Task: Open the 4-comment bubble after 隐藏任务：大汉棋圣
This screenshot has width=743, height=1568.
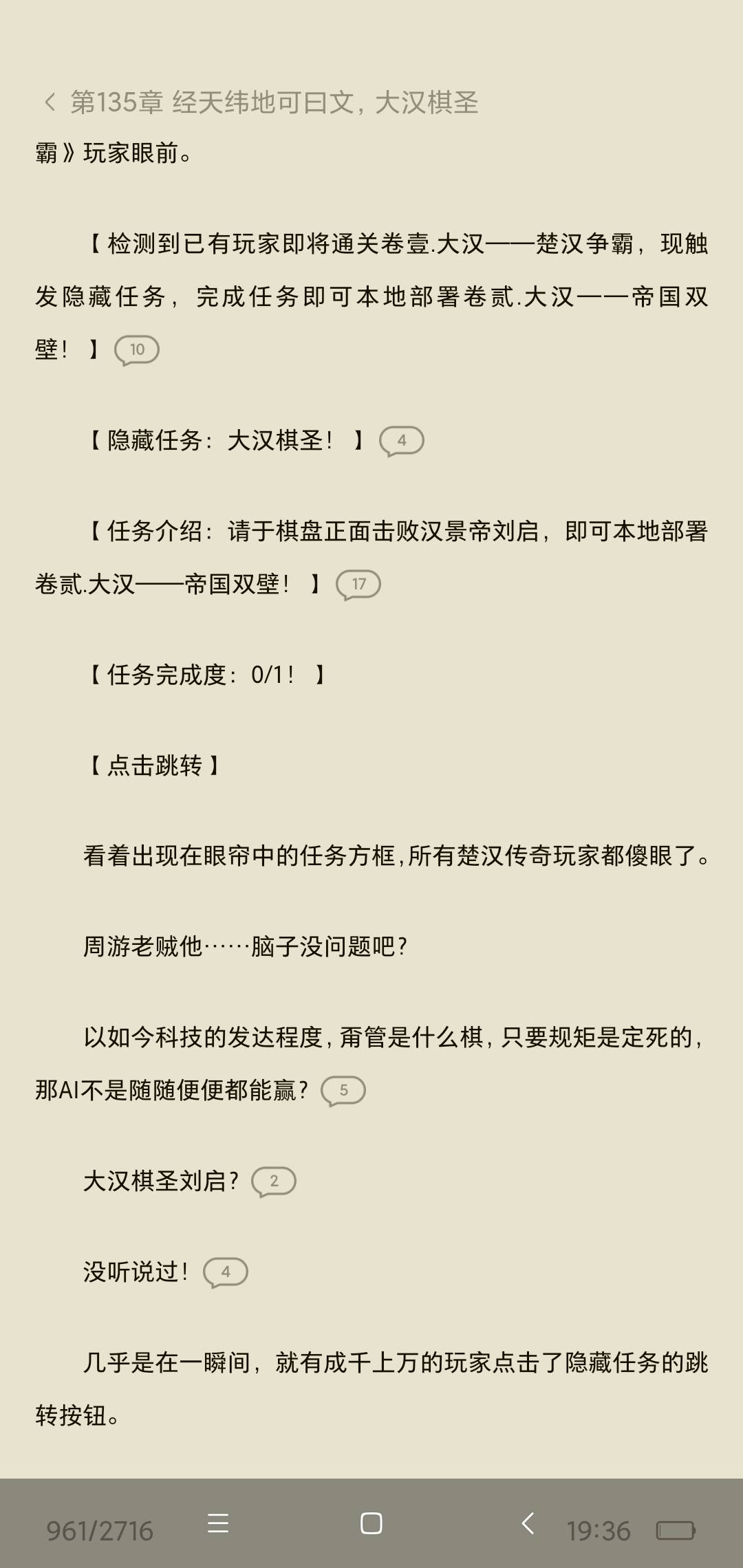Action: [x=402, y=440]
